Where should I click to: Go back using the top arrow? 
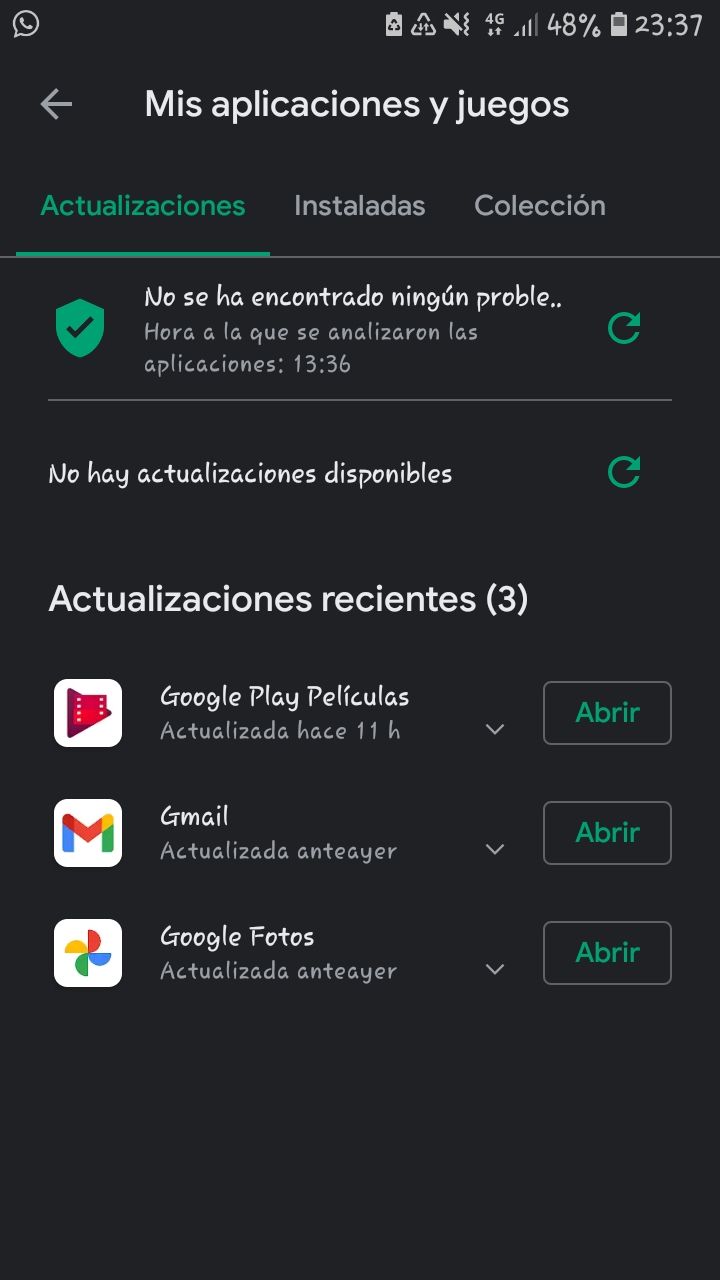[x=56, y=104]
